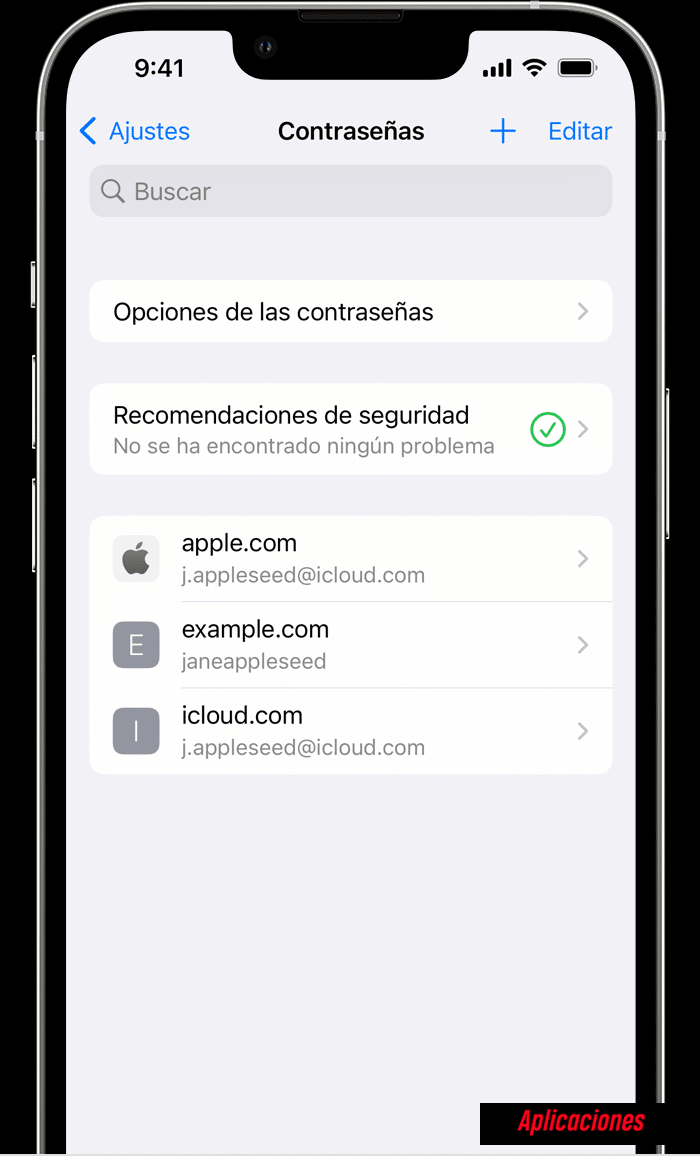Image resolution: width=700 pixels, height=1156 pixels.
Task: Open the apple.com password entry
Action: pos(350,558)
